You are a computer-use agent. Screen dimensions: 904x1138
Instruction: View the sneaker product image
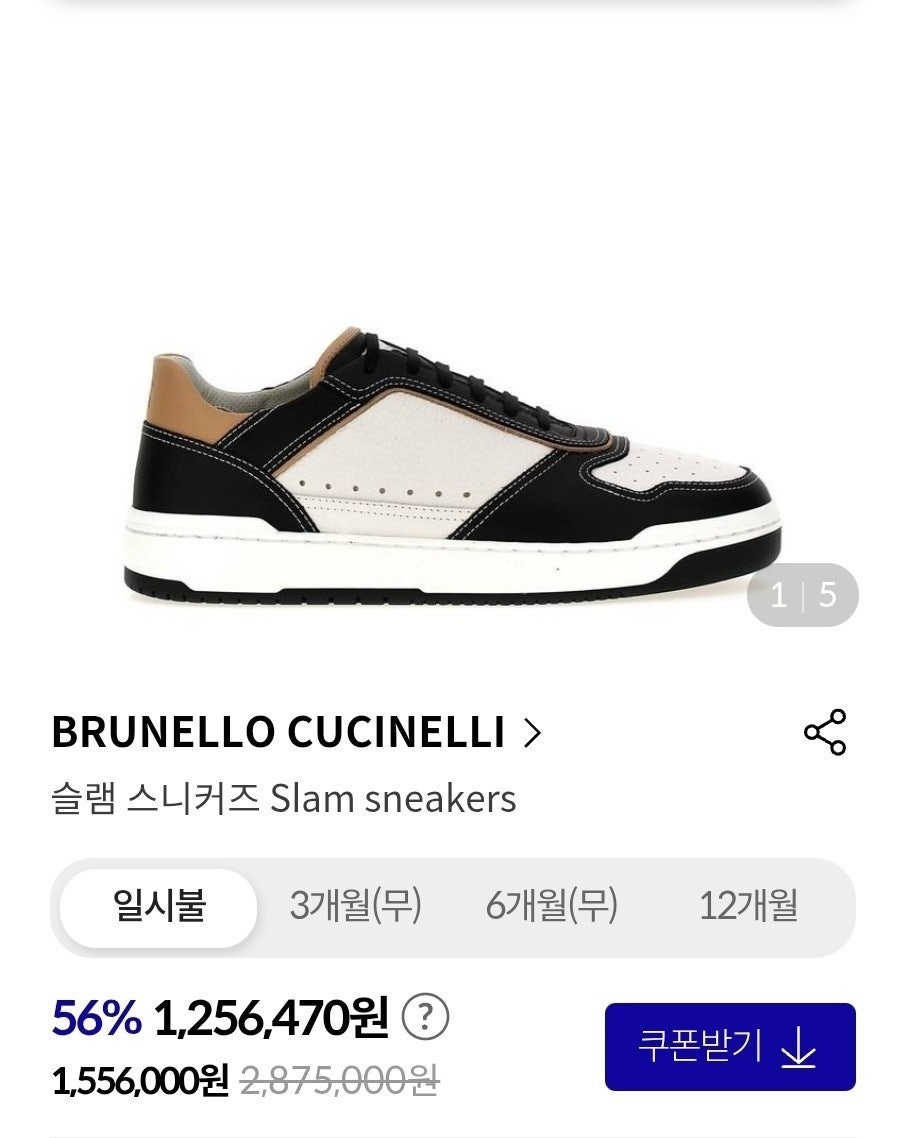point(452,465)
